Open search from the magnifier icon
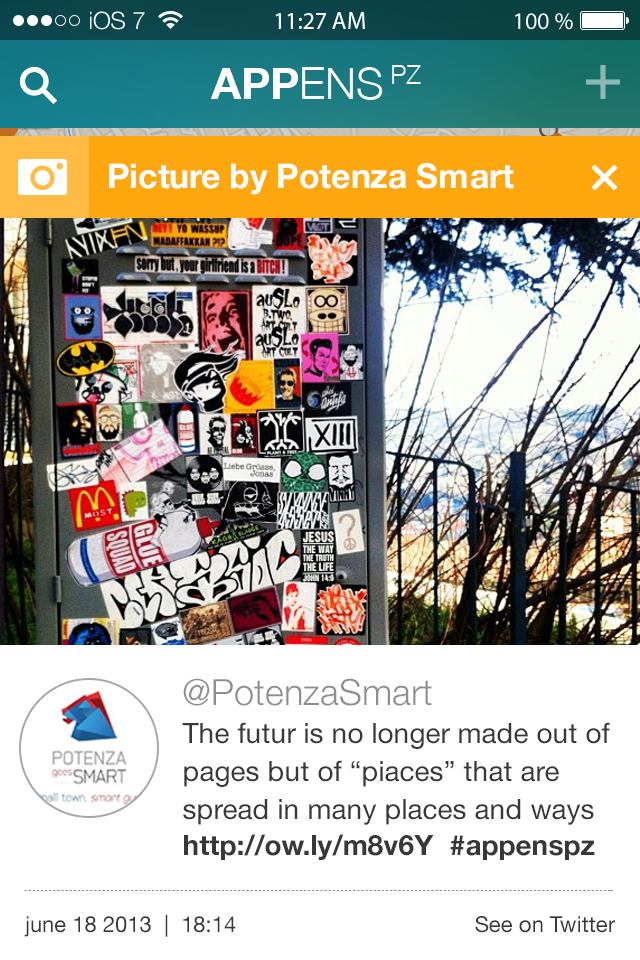Image resolution: width=640 pixels, height=960 pixels. coord(39,85)
